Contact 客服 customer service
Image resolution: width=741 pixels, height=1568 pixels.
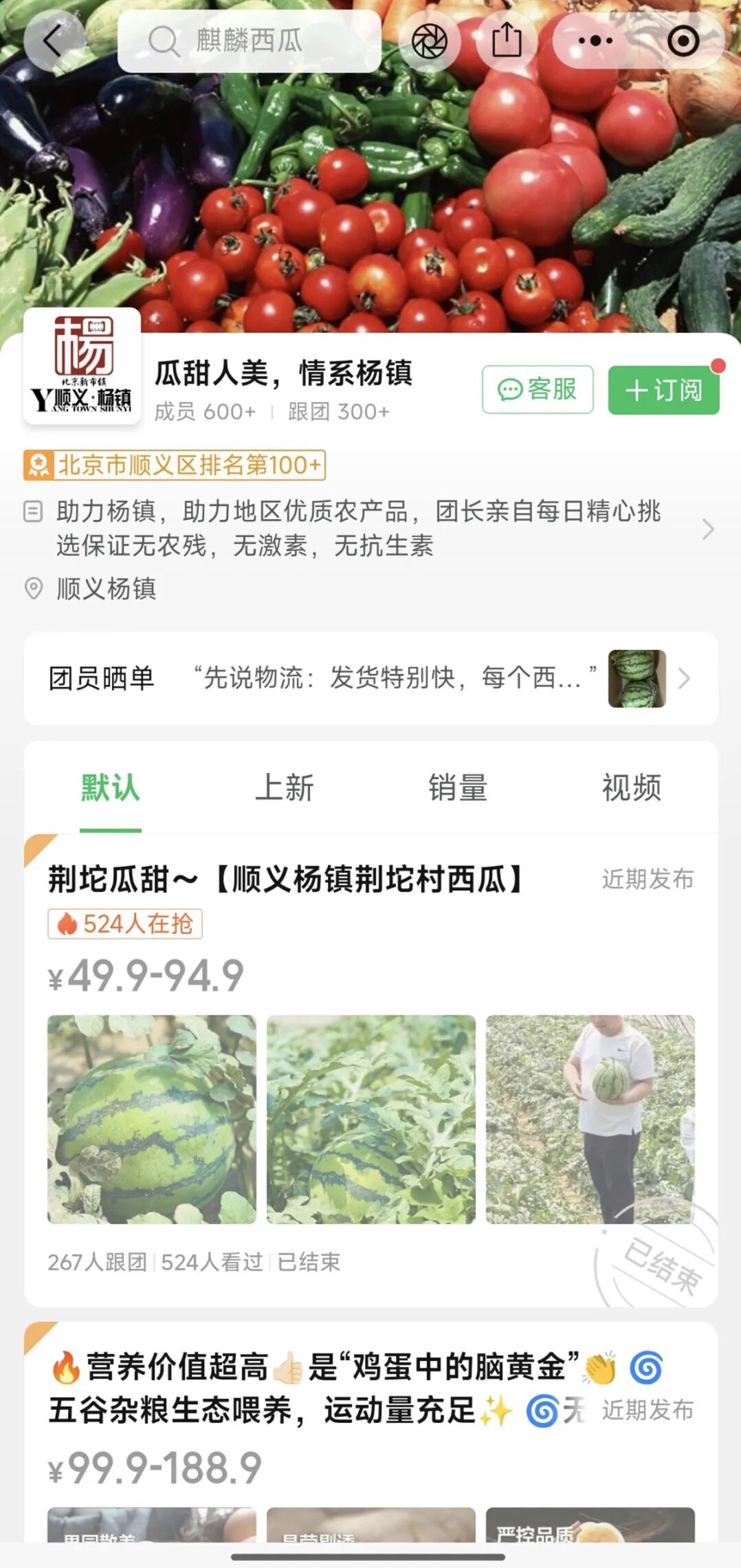[538, 389]
